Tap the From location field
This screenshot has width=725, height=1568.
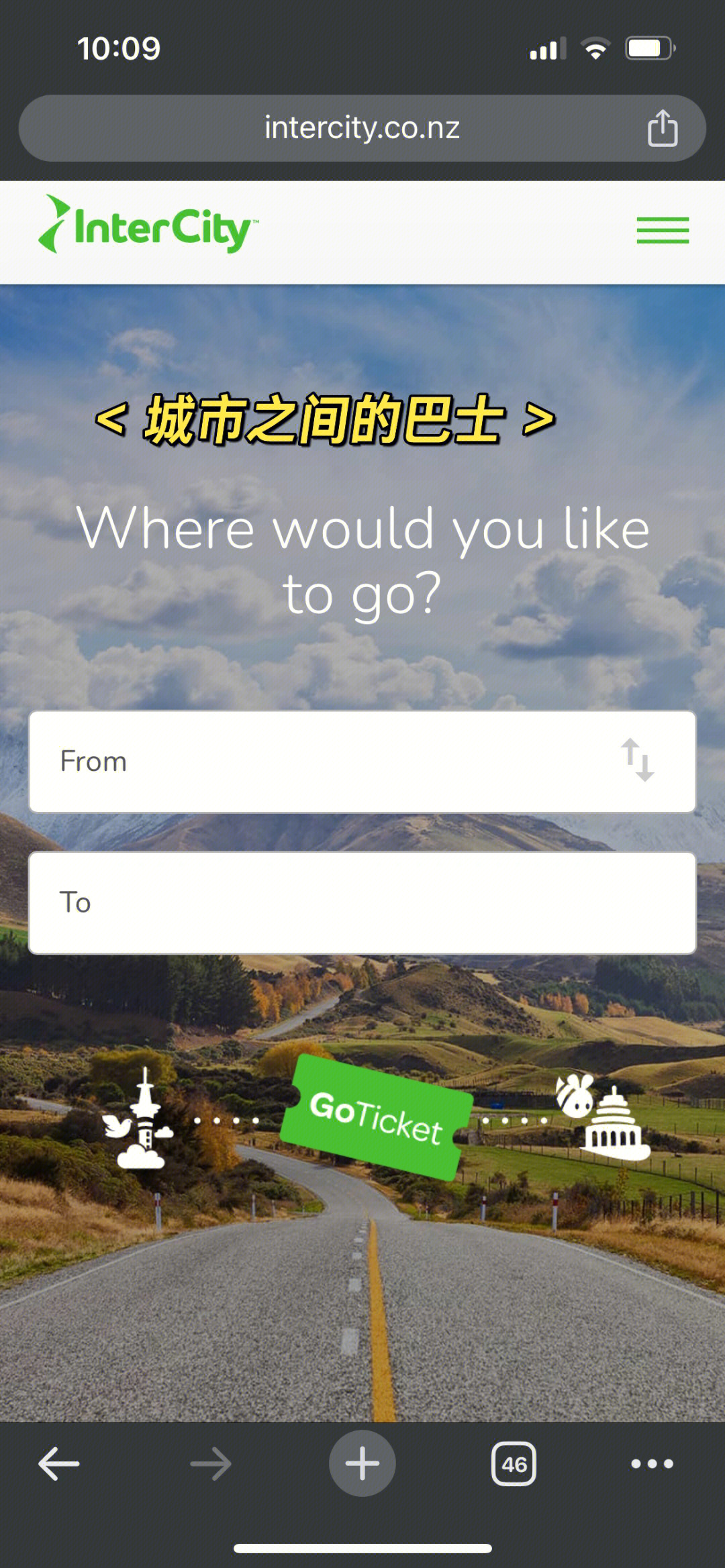322,762
